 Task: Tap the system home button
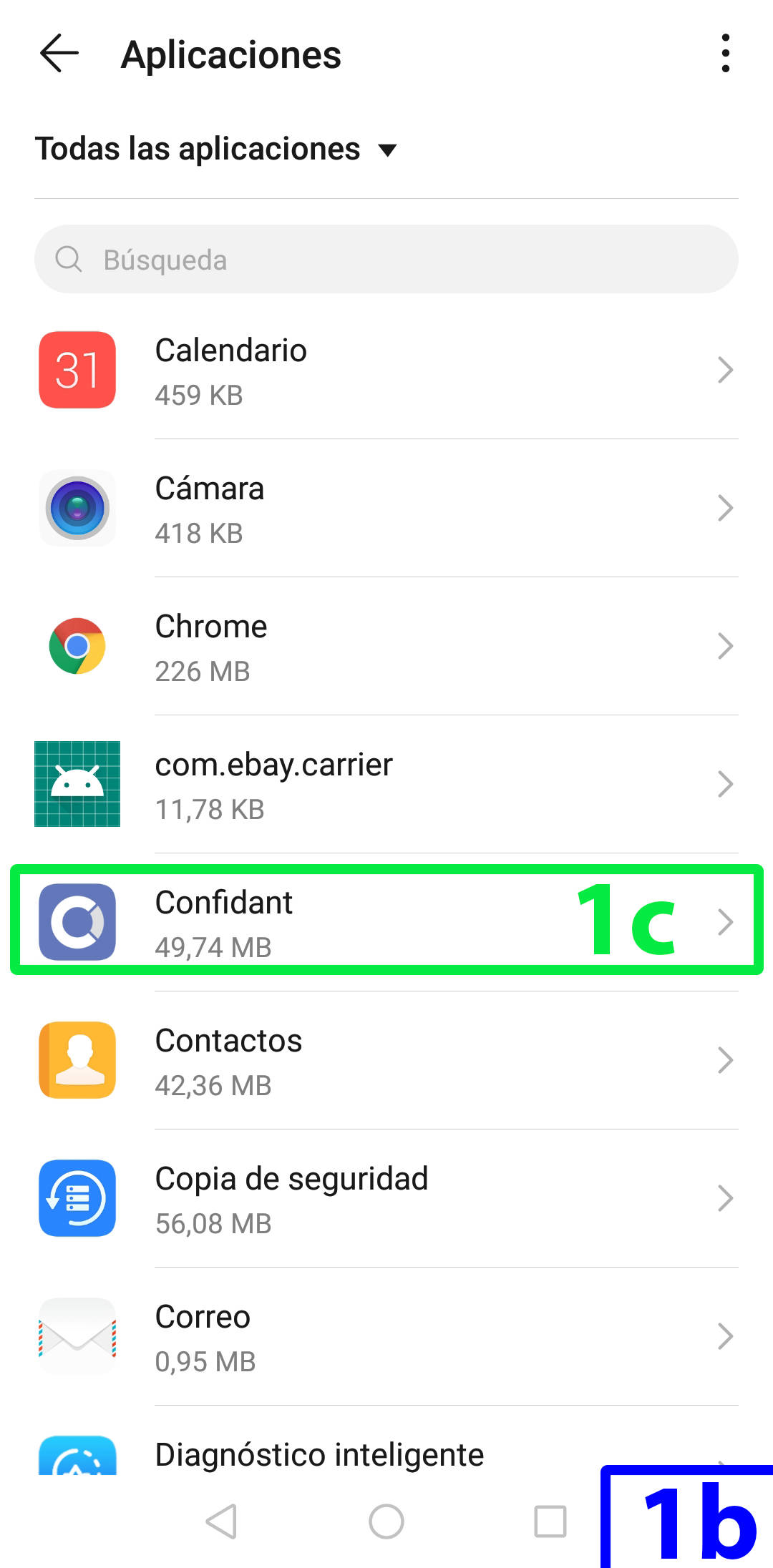[386, 1521]
